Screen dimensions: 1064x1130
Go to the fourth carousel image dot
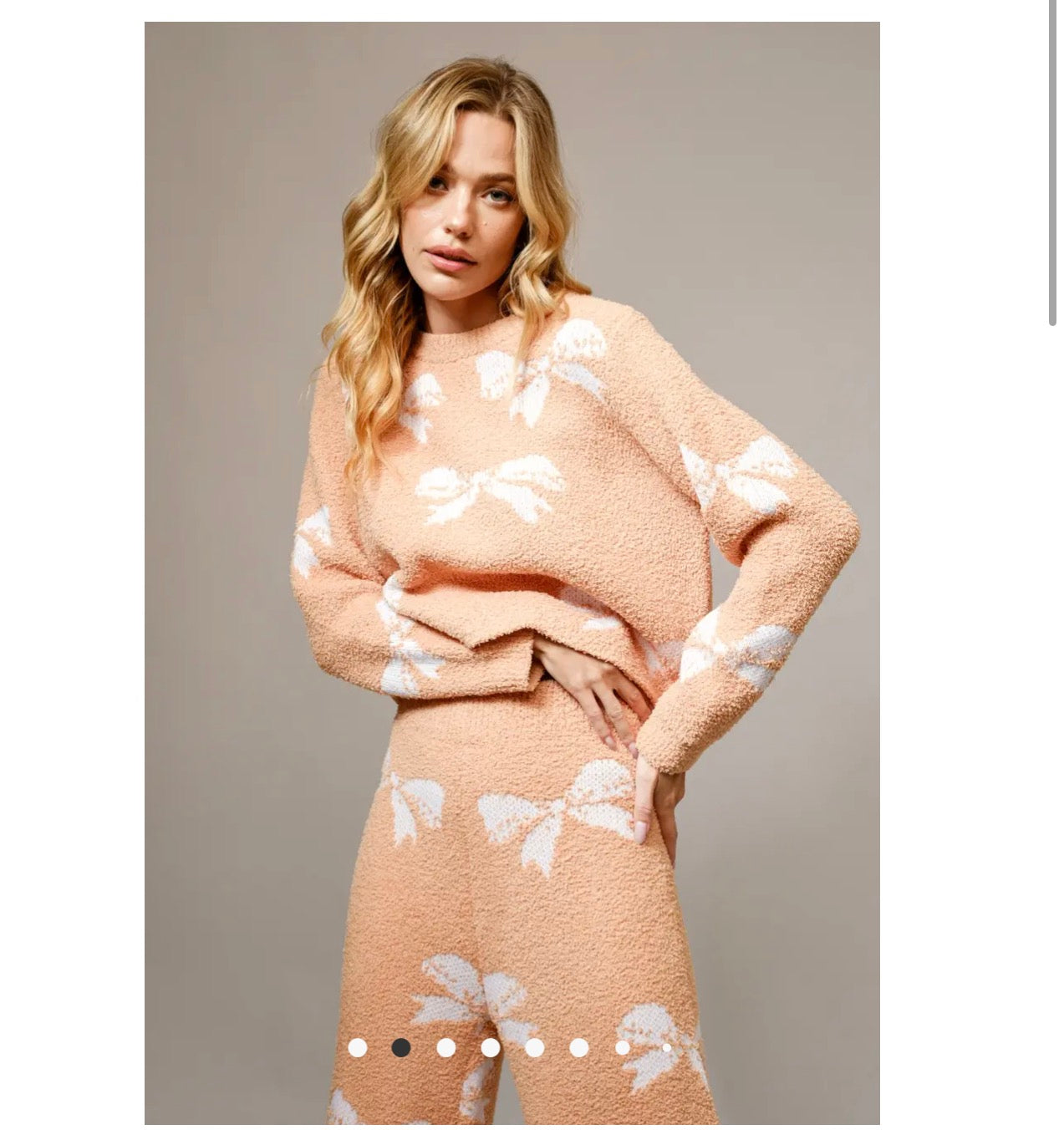click(x=491, y=1047)
